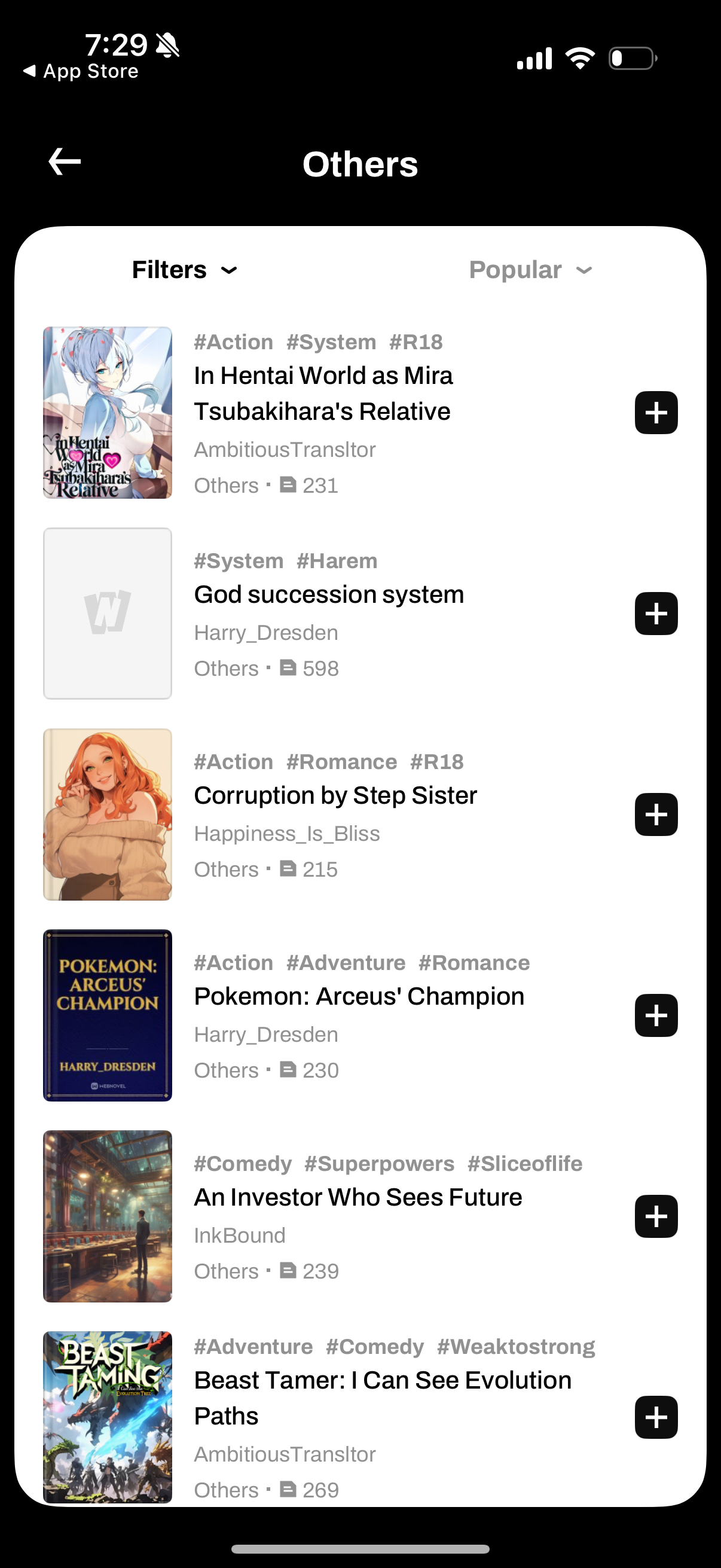
Task: Open the novel 'Pokemon: Arceus' Champion'
Action: (358, 996)
